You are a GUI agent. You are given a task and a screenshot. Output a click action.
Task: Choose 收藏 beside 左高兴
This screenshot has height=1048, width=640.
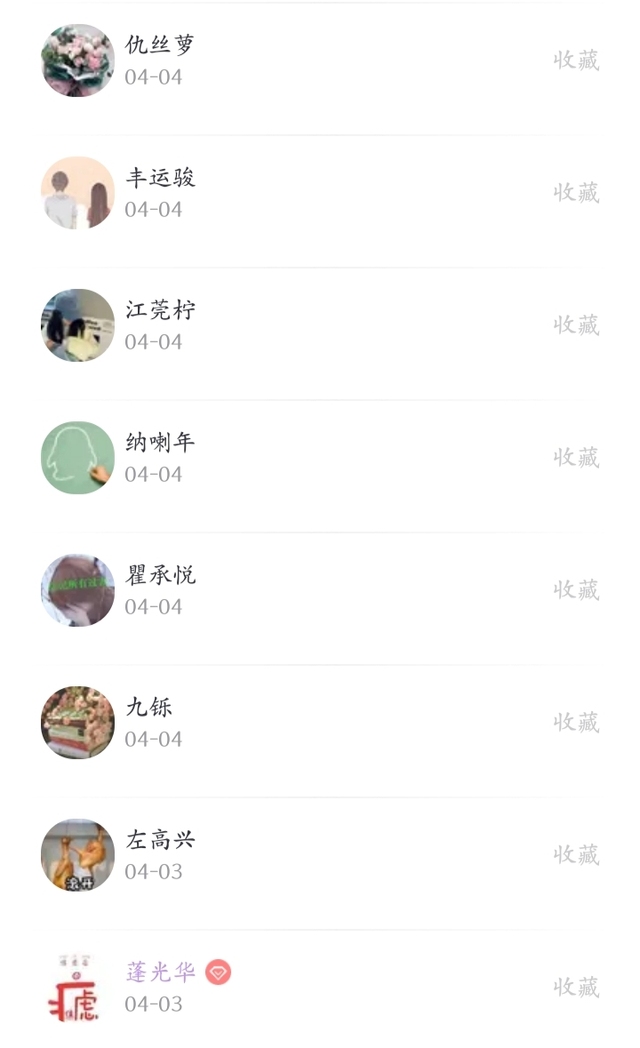pos(576,855)
